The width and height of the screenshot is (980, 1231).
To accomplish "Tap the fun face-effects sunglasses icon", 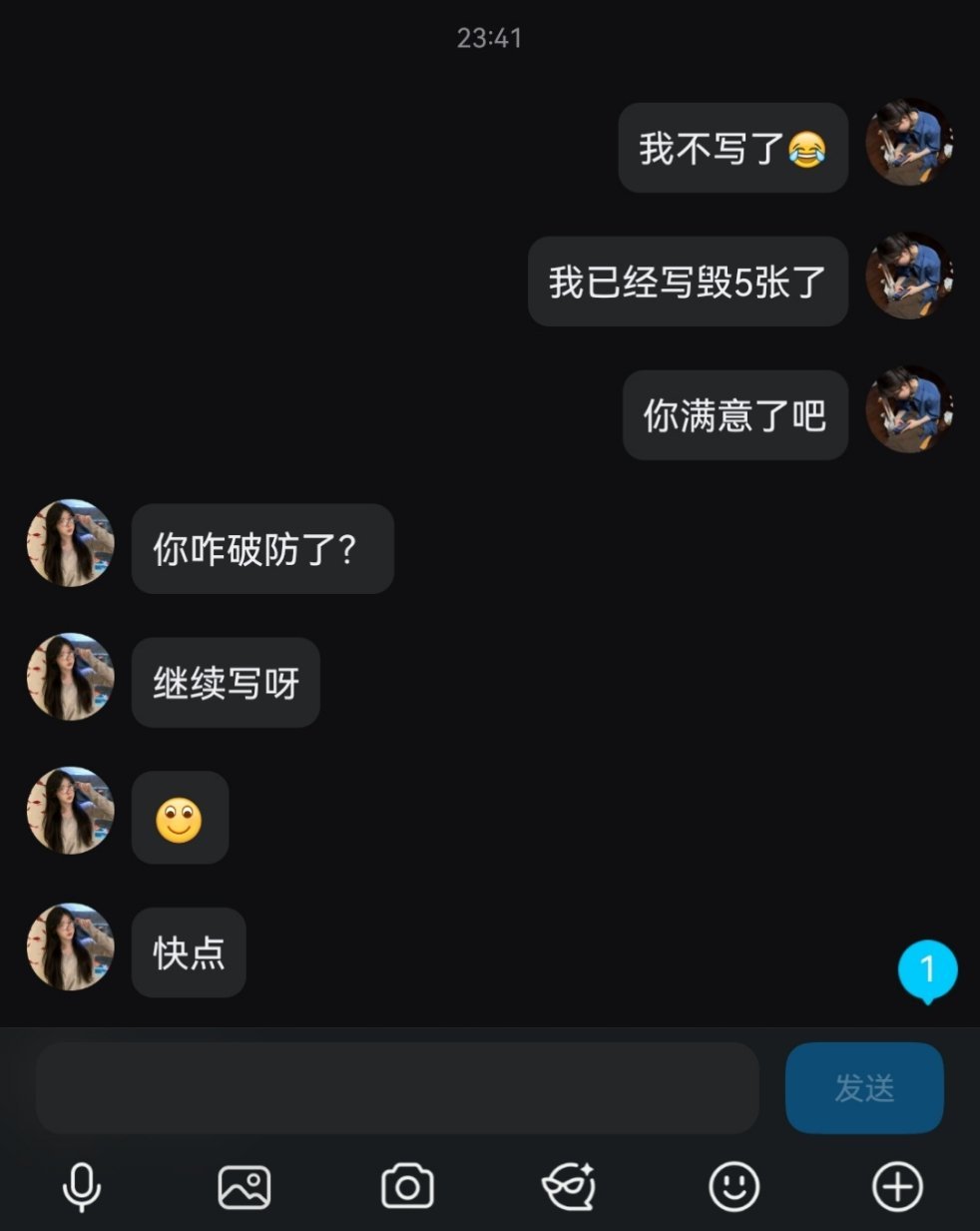I will point(569,1187).
